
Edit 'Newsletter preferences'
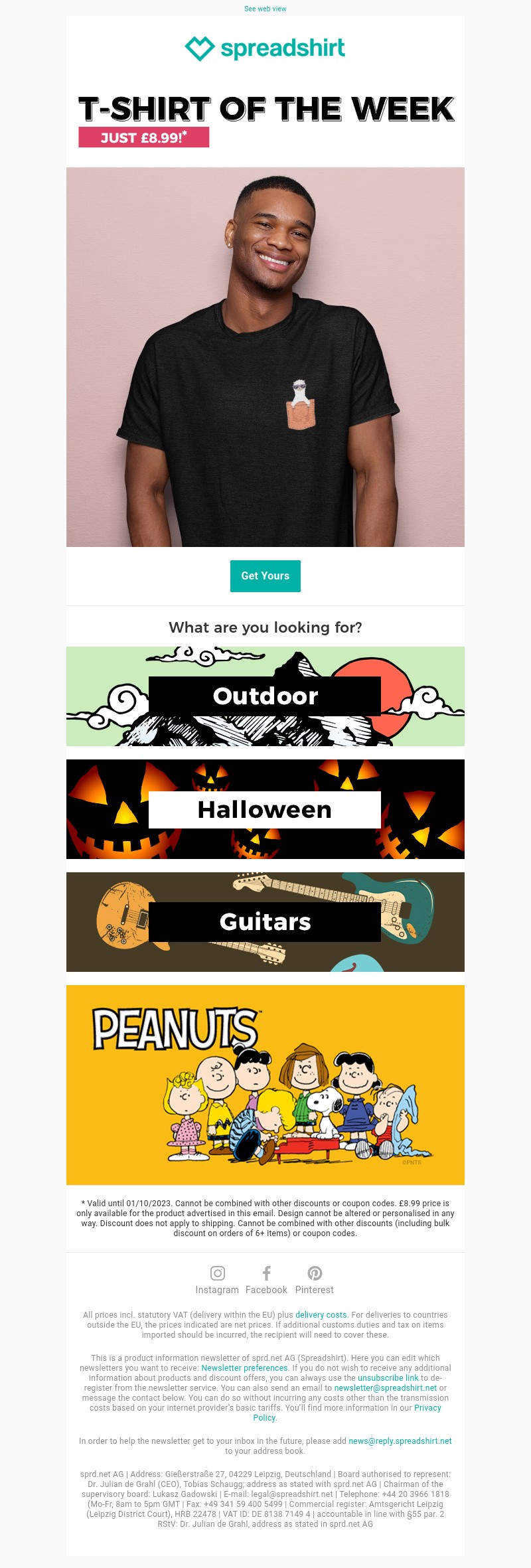[x=244, y=1368]
